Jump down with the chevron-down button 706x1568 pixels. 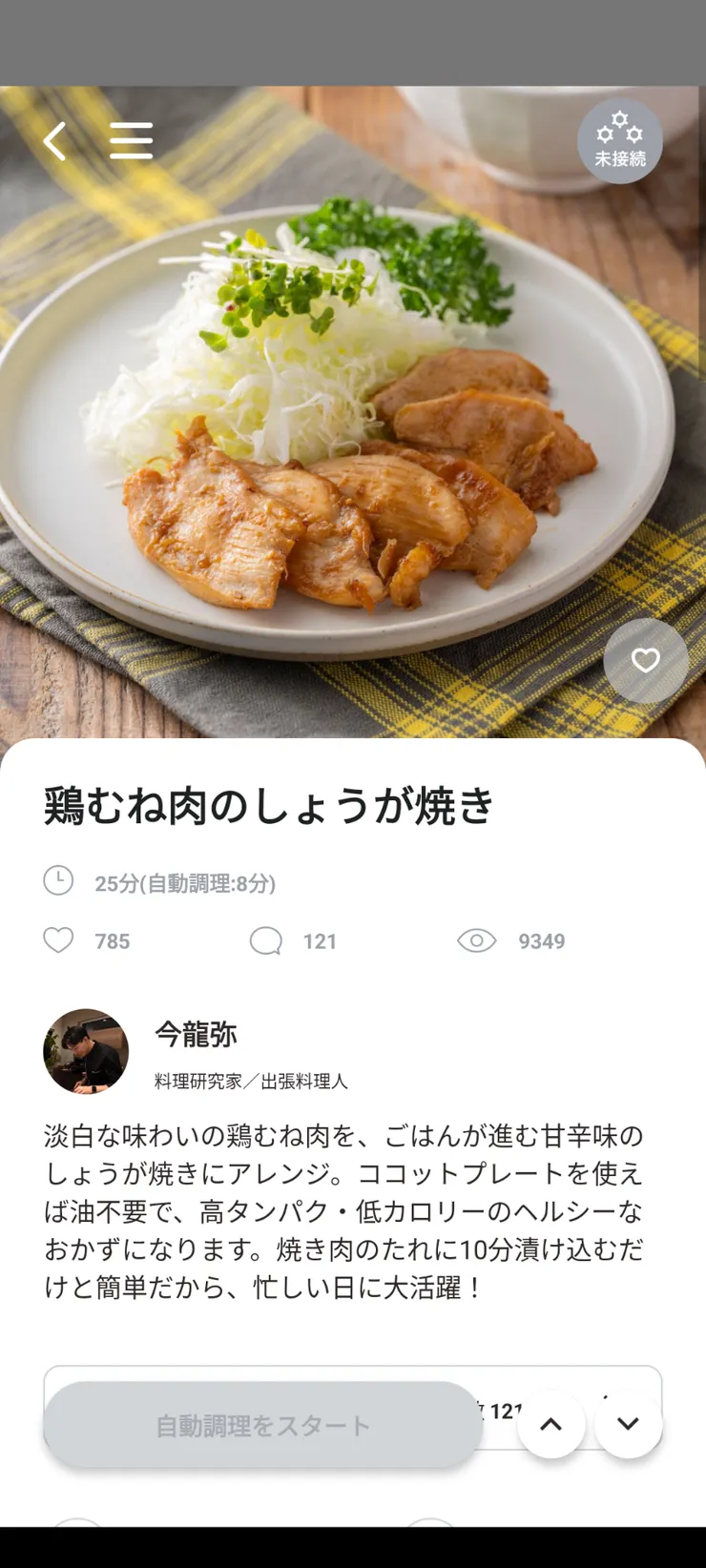pos(628,1424)
